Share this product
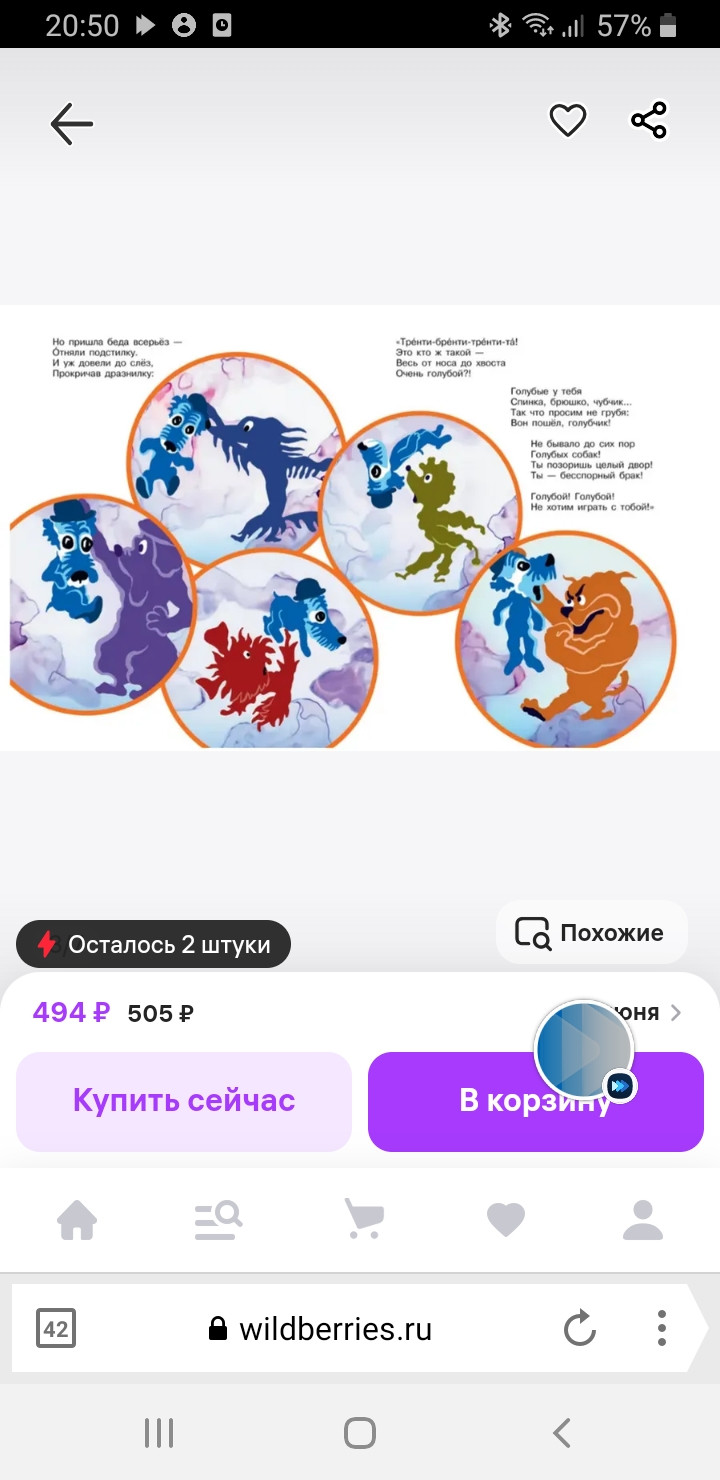This screenshot has width=720, height=1480. click(648, 121)
